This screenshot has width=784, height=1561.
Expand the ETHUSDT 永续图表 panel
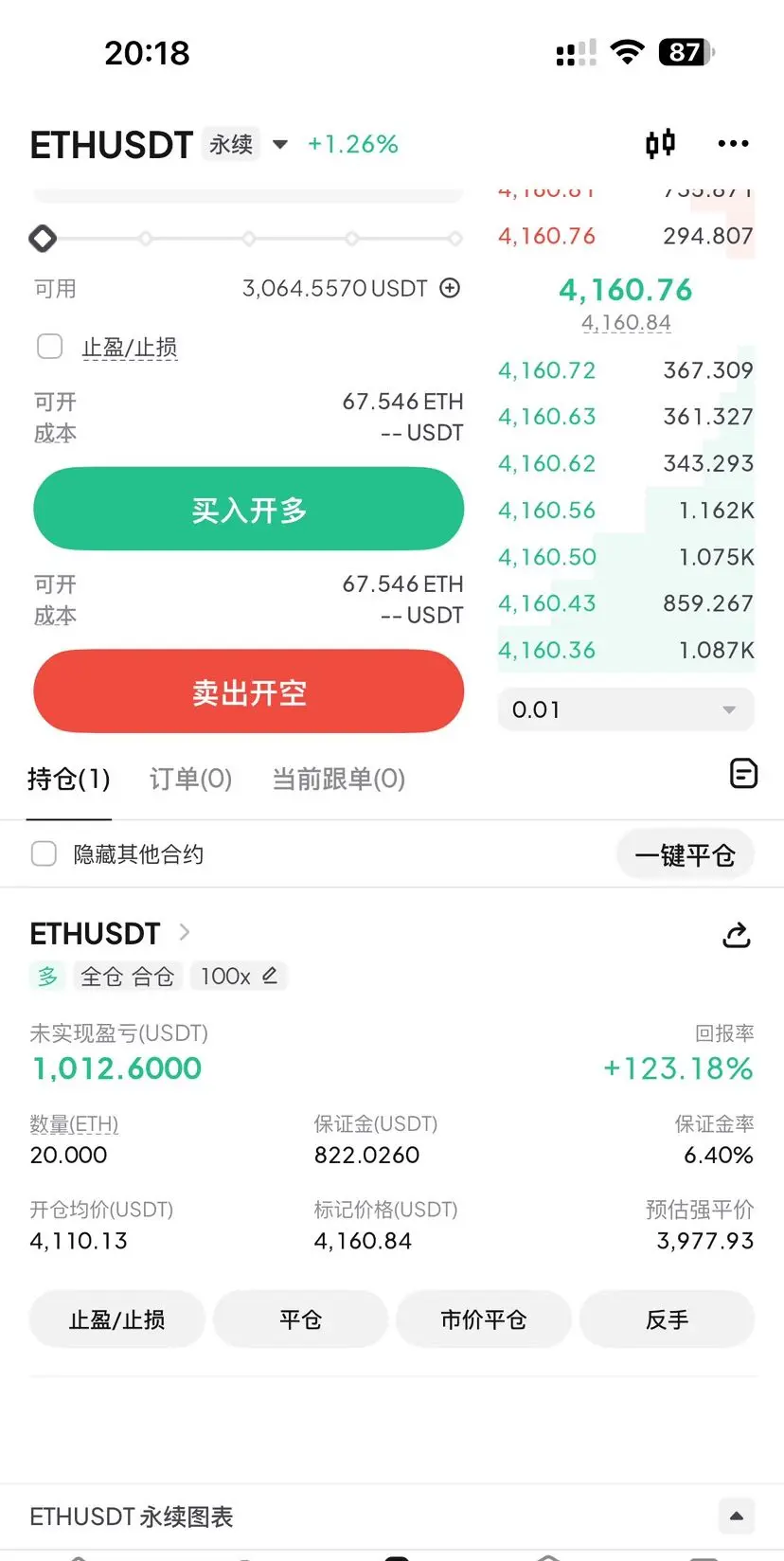(x=737, y=1516)
